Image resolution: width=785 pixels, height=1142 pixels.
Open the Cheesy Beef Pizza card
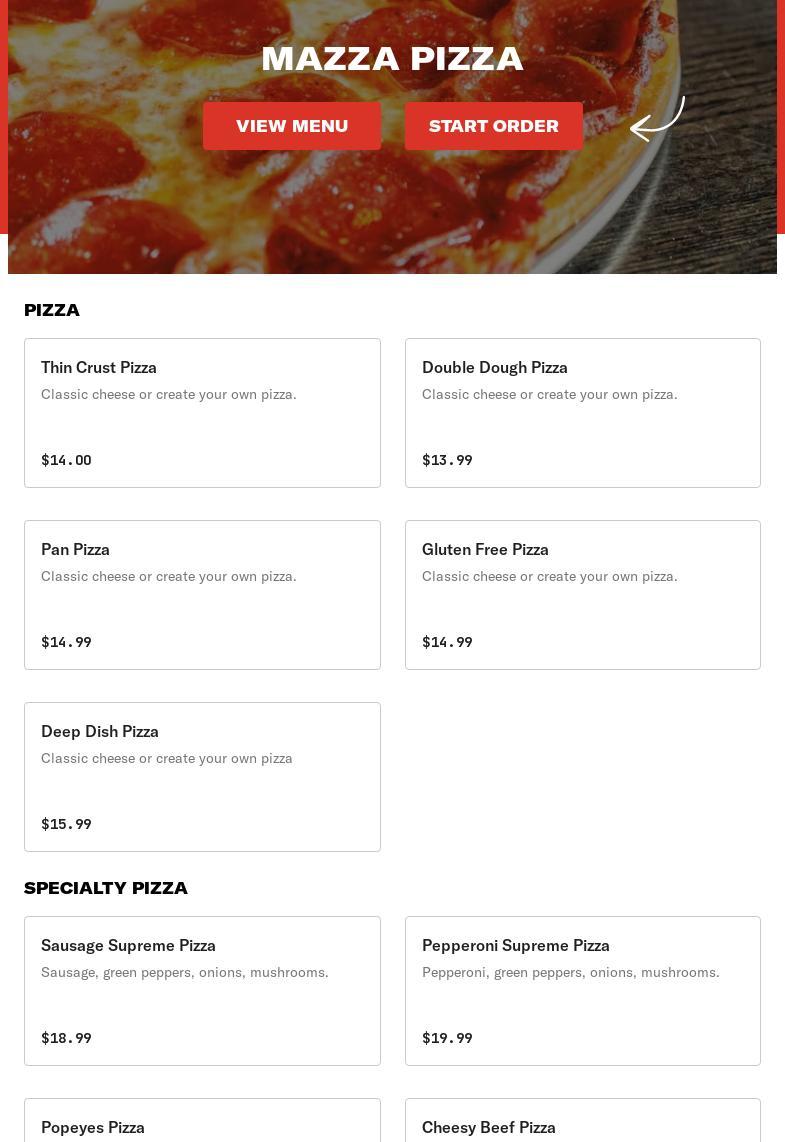[x=582, y=1124]
